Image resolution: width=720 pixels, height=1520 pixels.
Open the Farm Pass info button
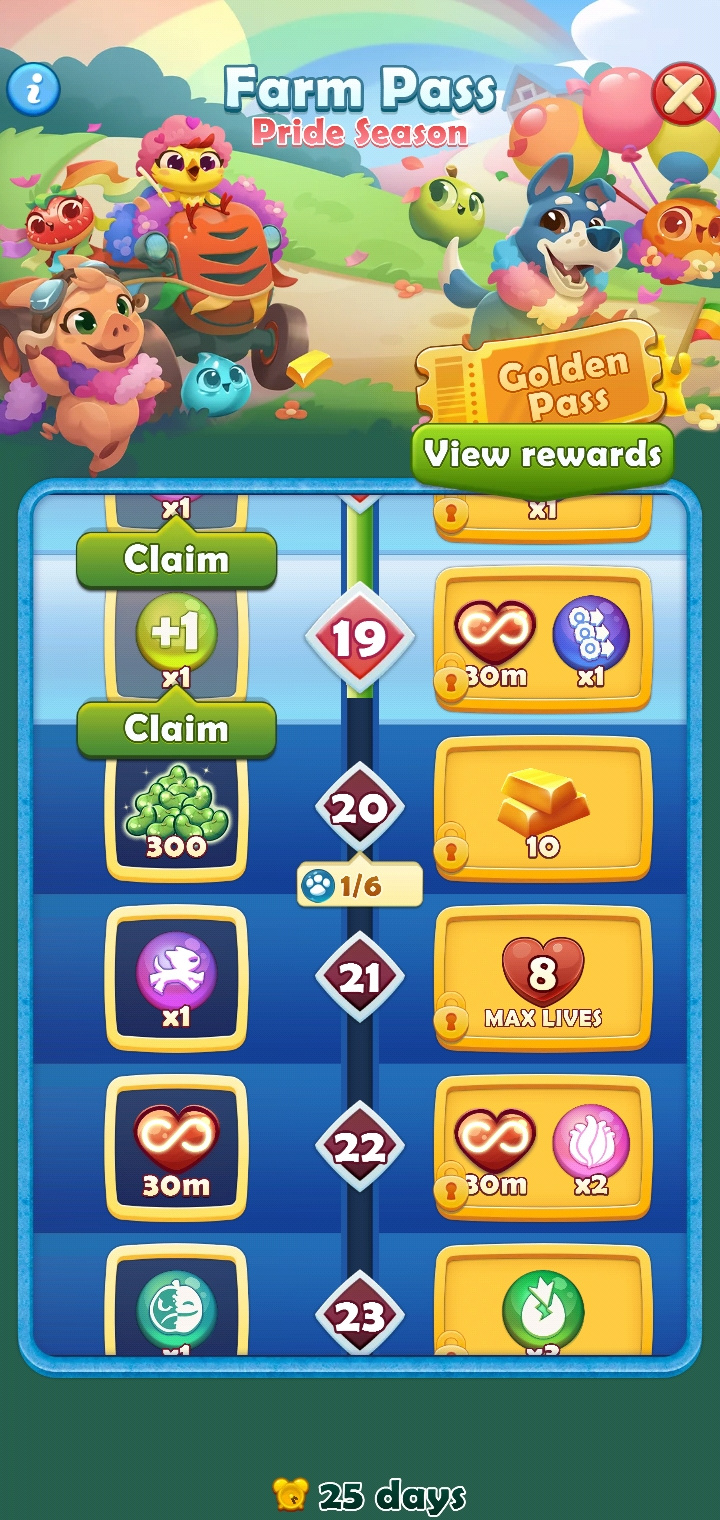pos(34,91)
